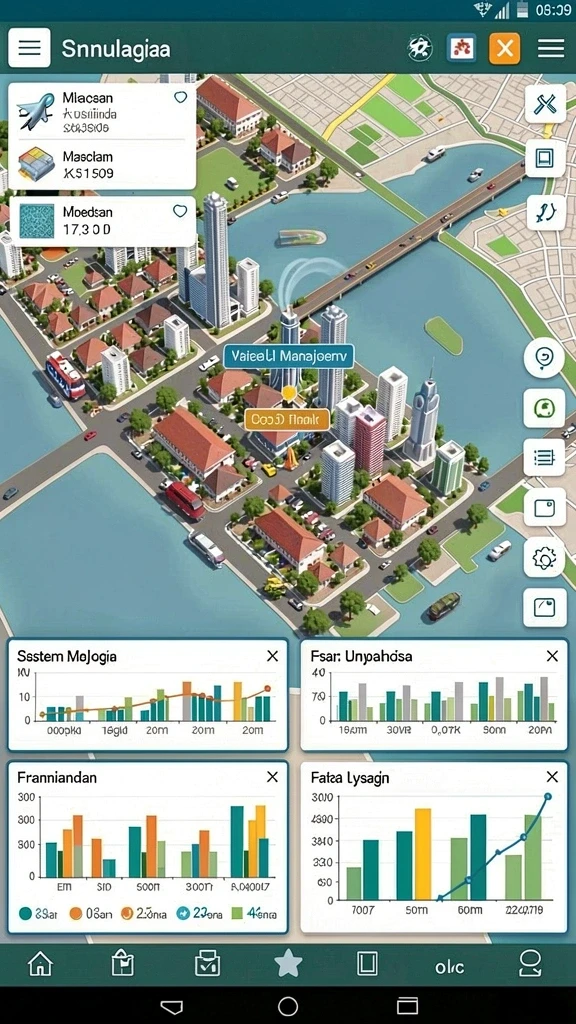Open the gear settings icon on the map

point(545,557)
